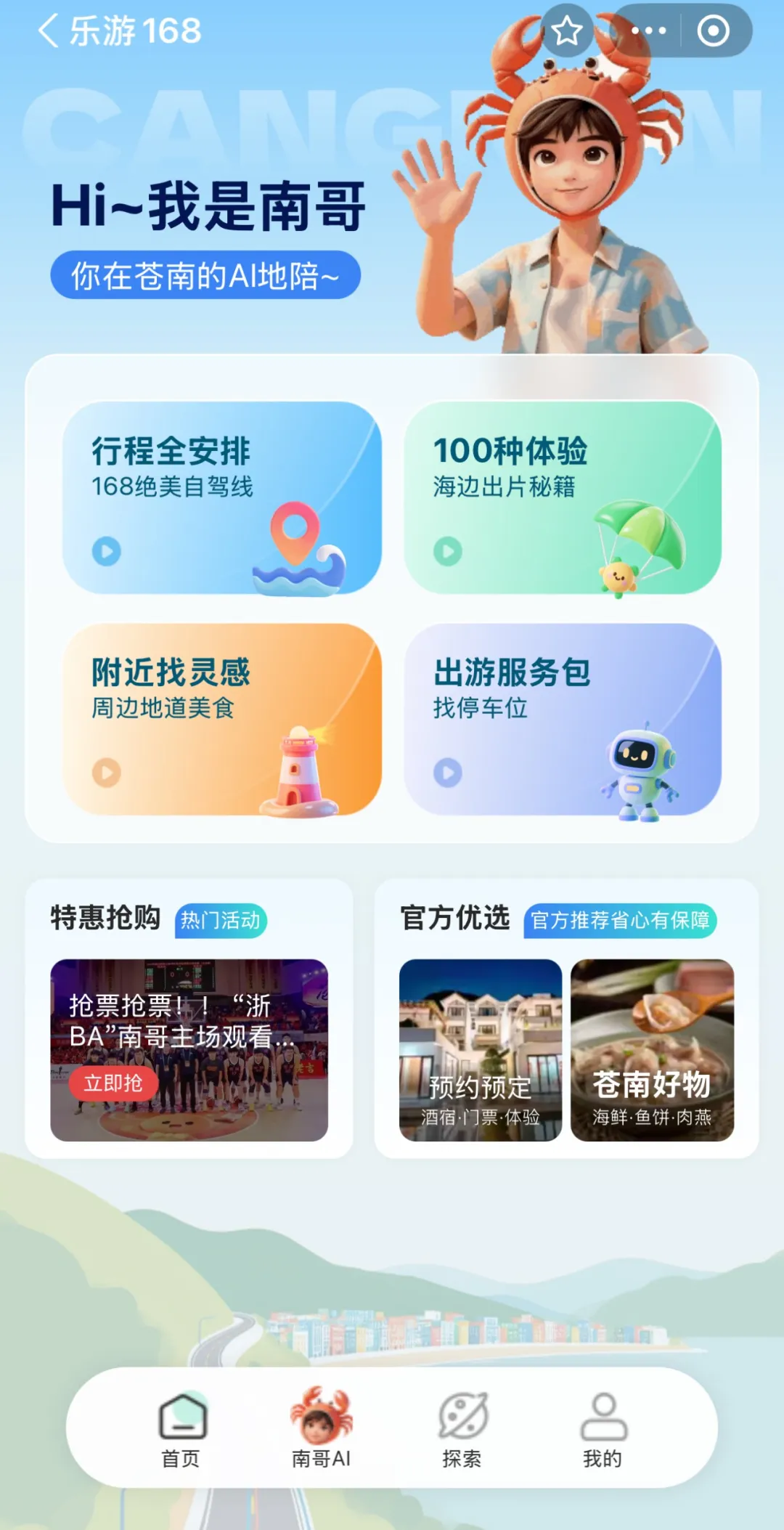Go back from 乐游168
The height and width of the screenshot is (1530, 784).
point(48,31)
